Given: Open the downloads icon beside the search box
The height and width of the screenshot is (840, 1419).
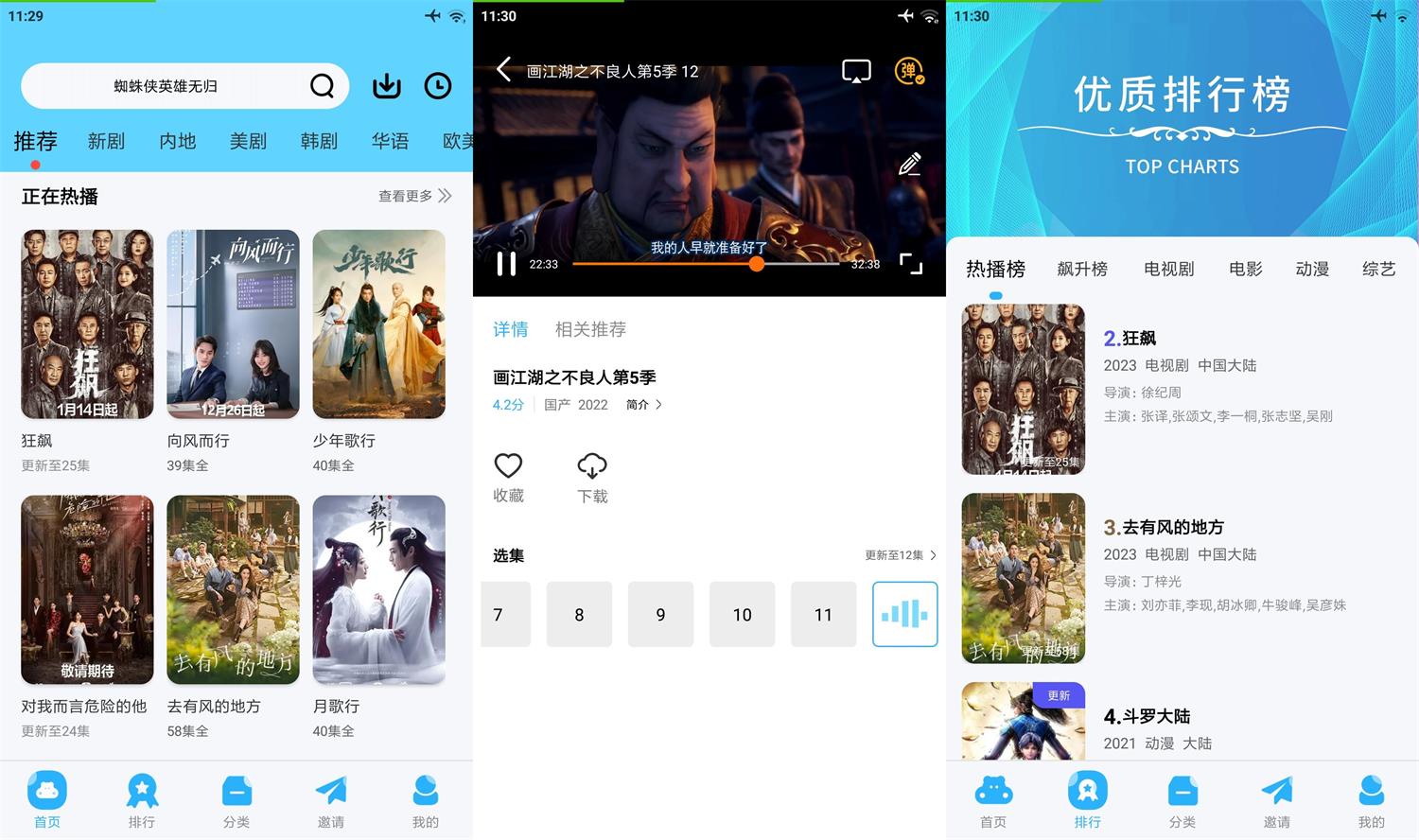Looking at the screenshot, I should [x=386, y=86].
